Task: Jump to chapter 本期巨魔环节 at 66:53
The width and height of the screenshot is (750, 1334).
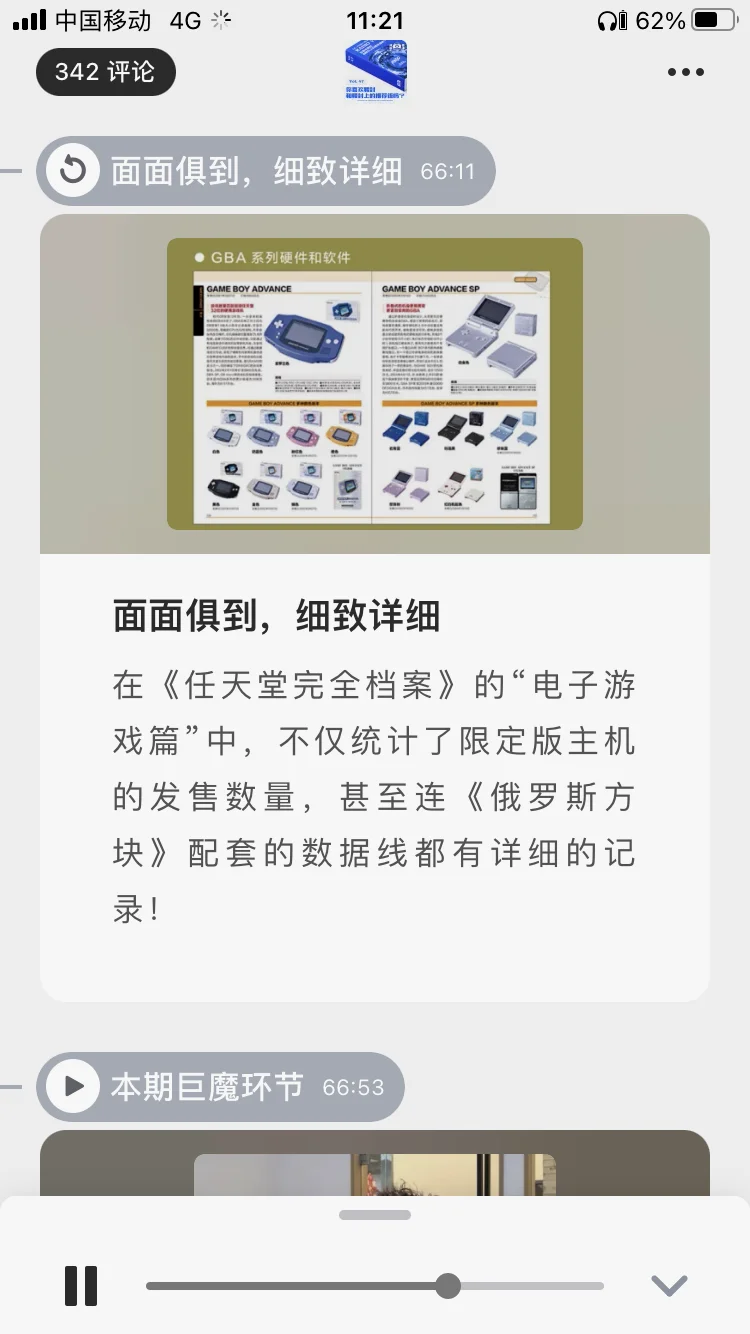Action: click(74, 1086)
